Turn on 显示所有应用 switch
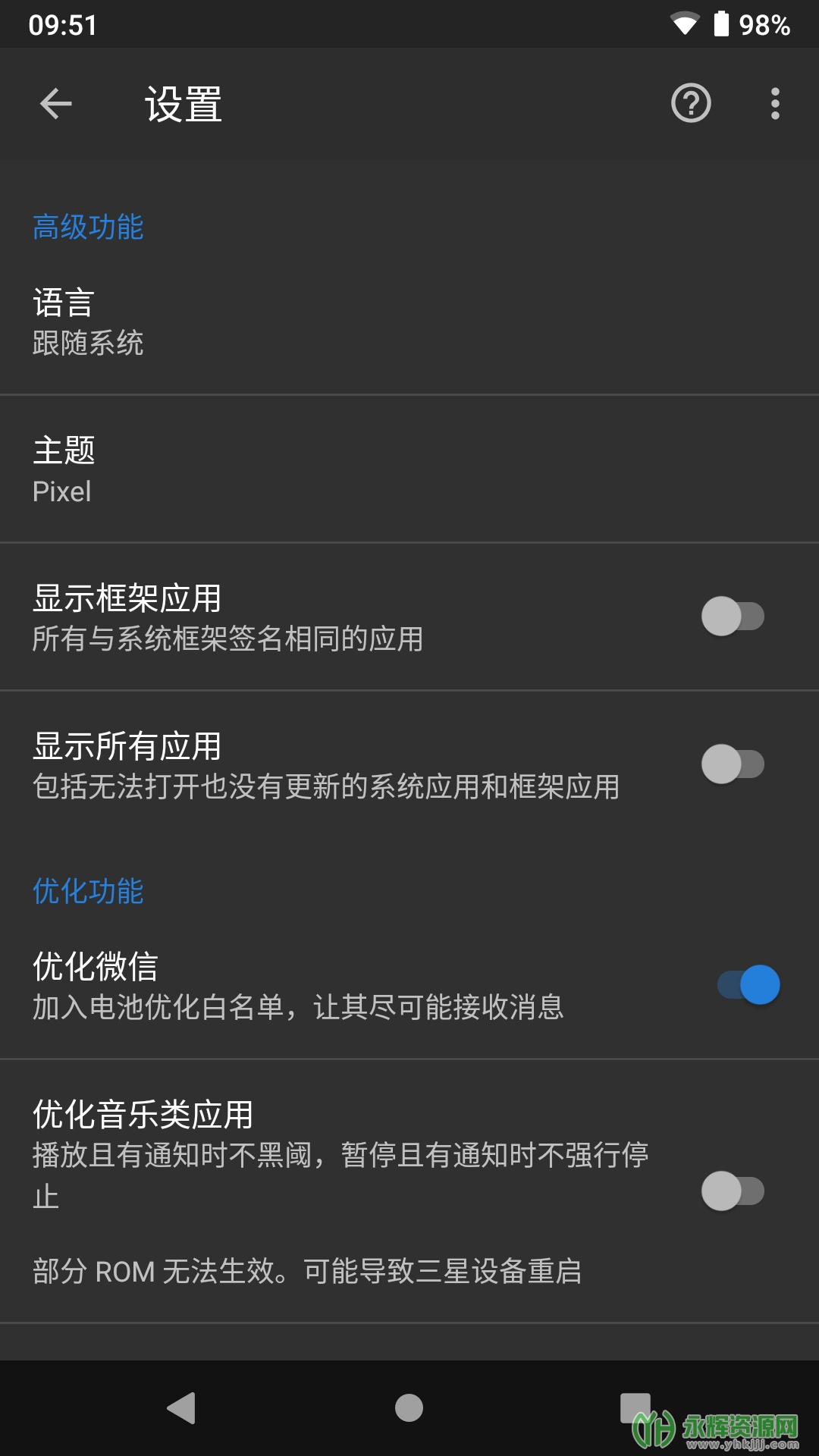The width and height of the screenshot is (819, 1456). (x=733, y=764)
